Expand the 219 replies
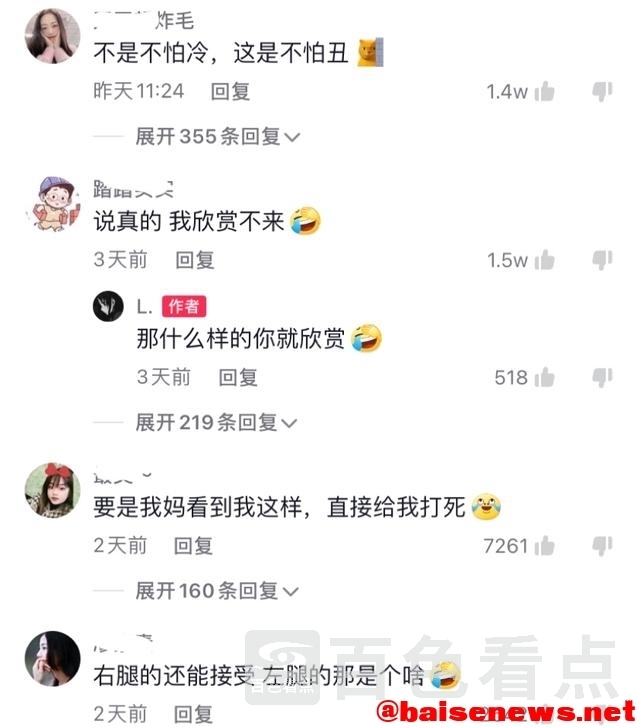This screenshot has width=640, height=727. (217, 423)
